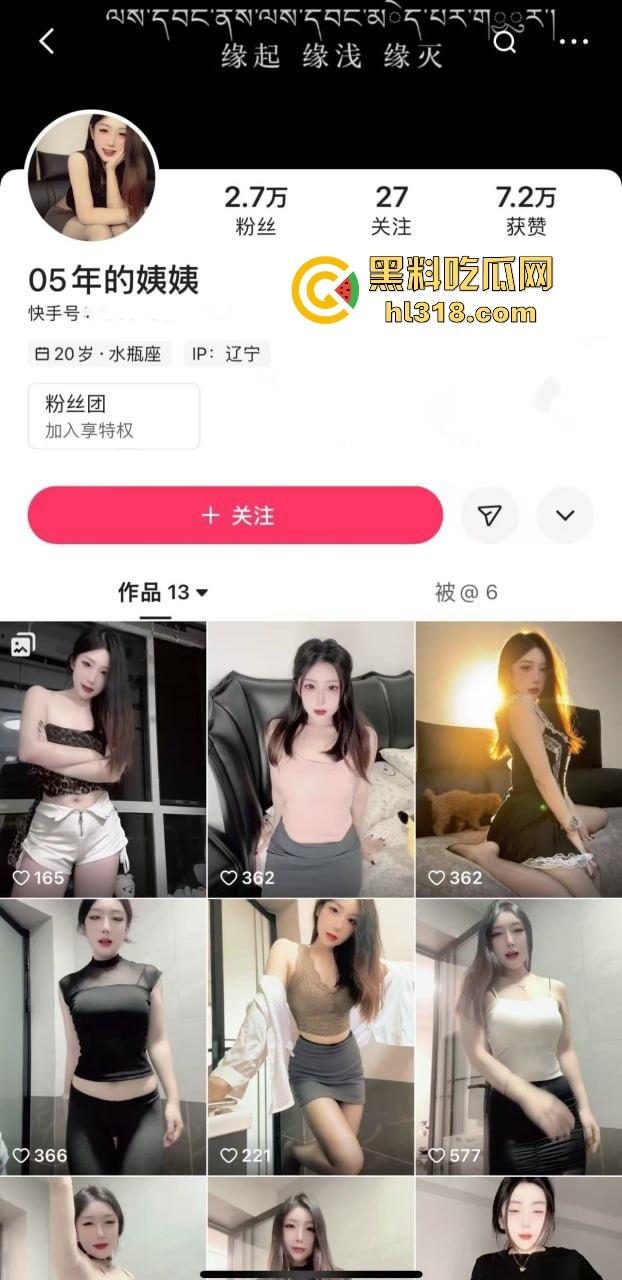The width and height of the screenshot is (622, 1280).
Task: Open the three-dot overflow menu
Action: click(x=573, y=42)
